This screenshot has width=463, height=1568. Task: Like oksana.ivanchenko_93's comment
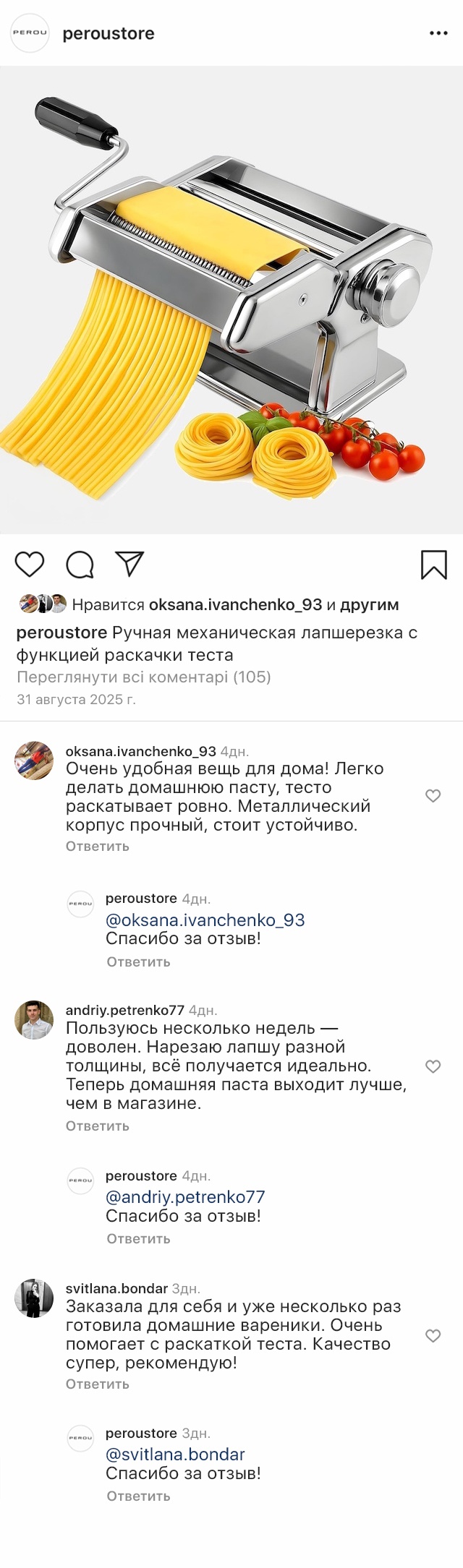coord(433,796)
